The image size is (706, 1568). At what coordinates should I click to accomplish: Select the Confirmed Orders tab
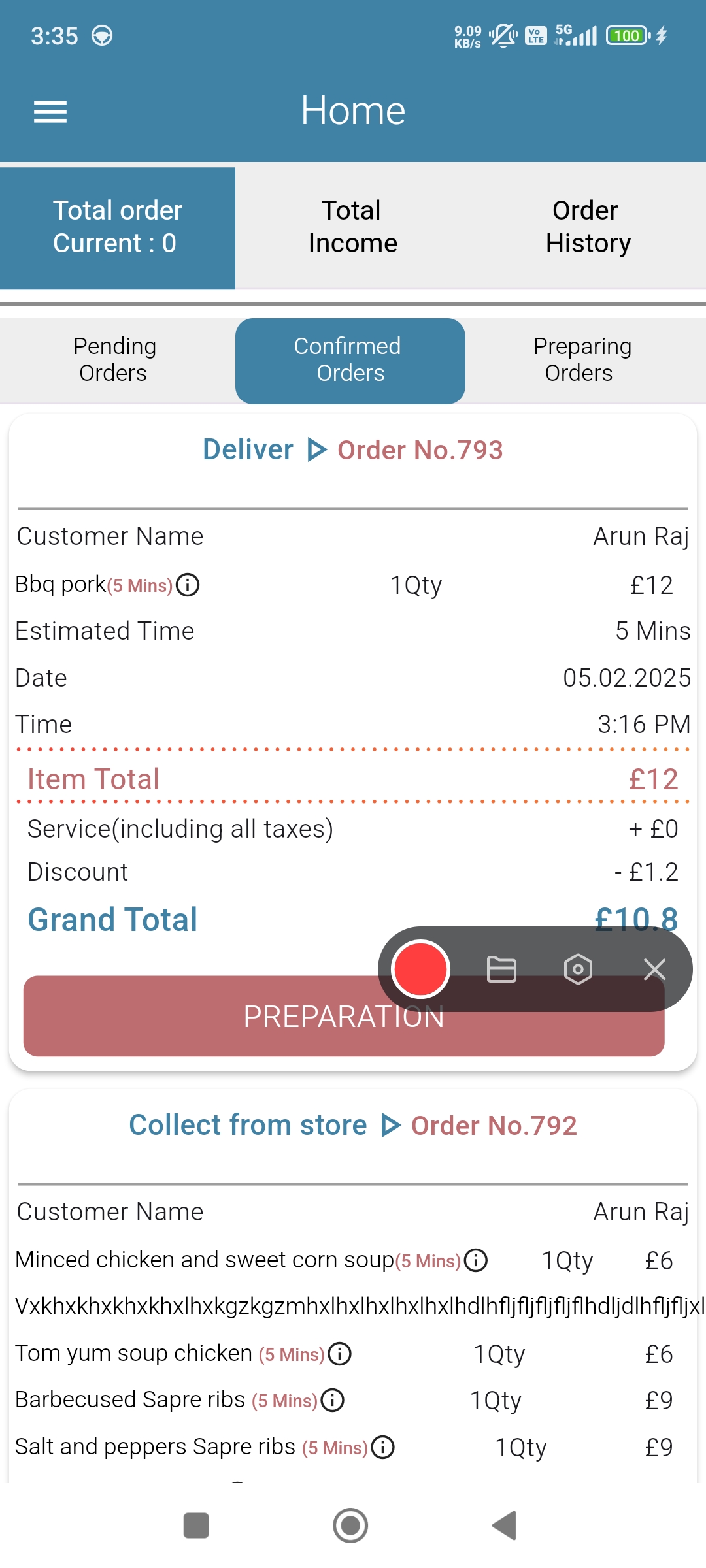pyautogui.click(x=350, y=360)
